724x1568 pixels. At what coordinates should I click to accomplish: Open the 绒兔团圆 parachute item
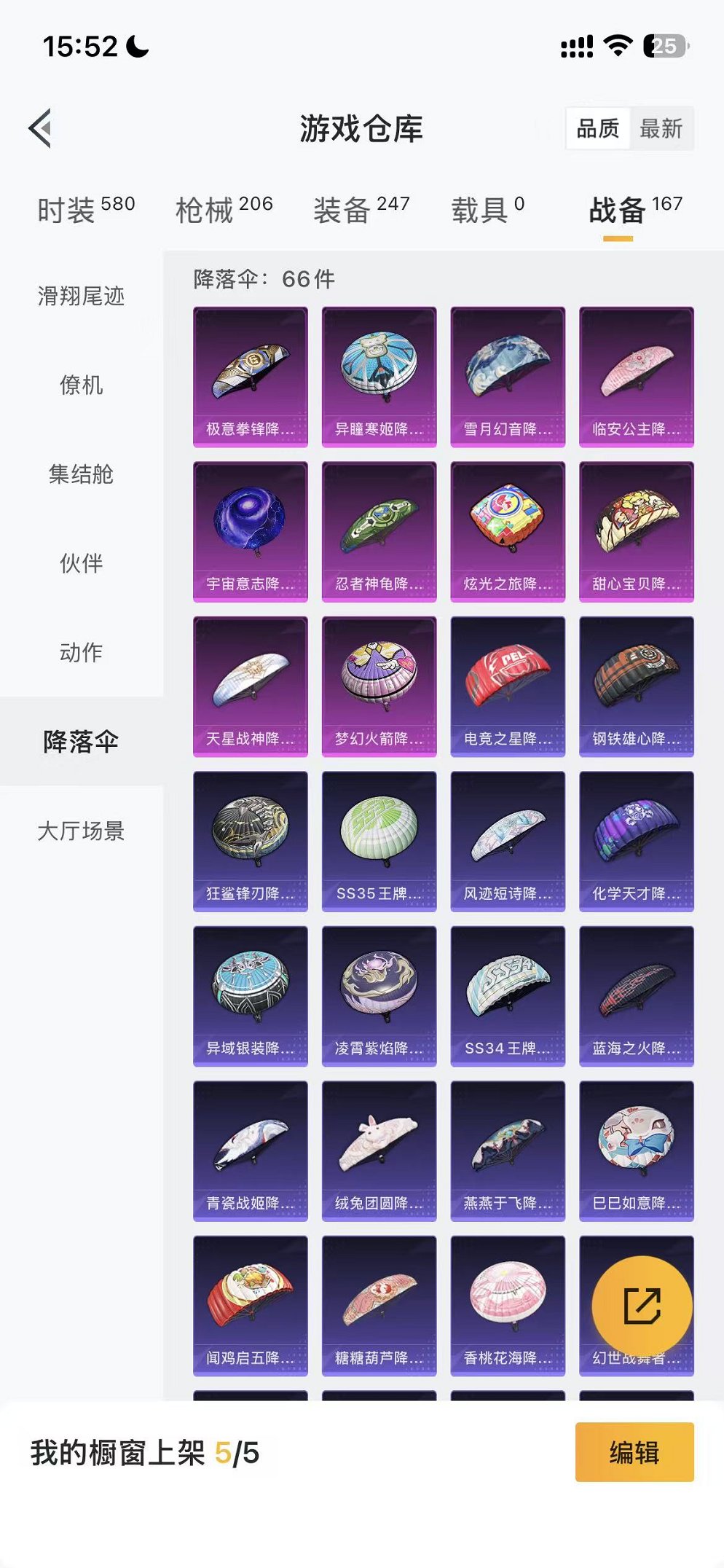click(x=379, y=1150)
